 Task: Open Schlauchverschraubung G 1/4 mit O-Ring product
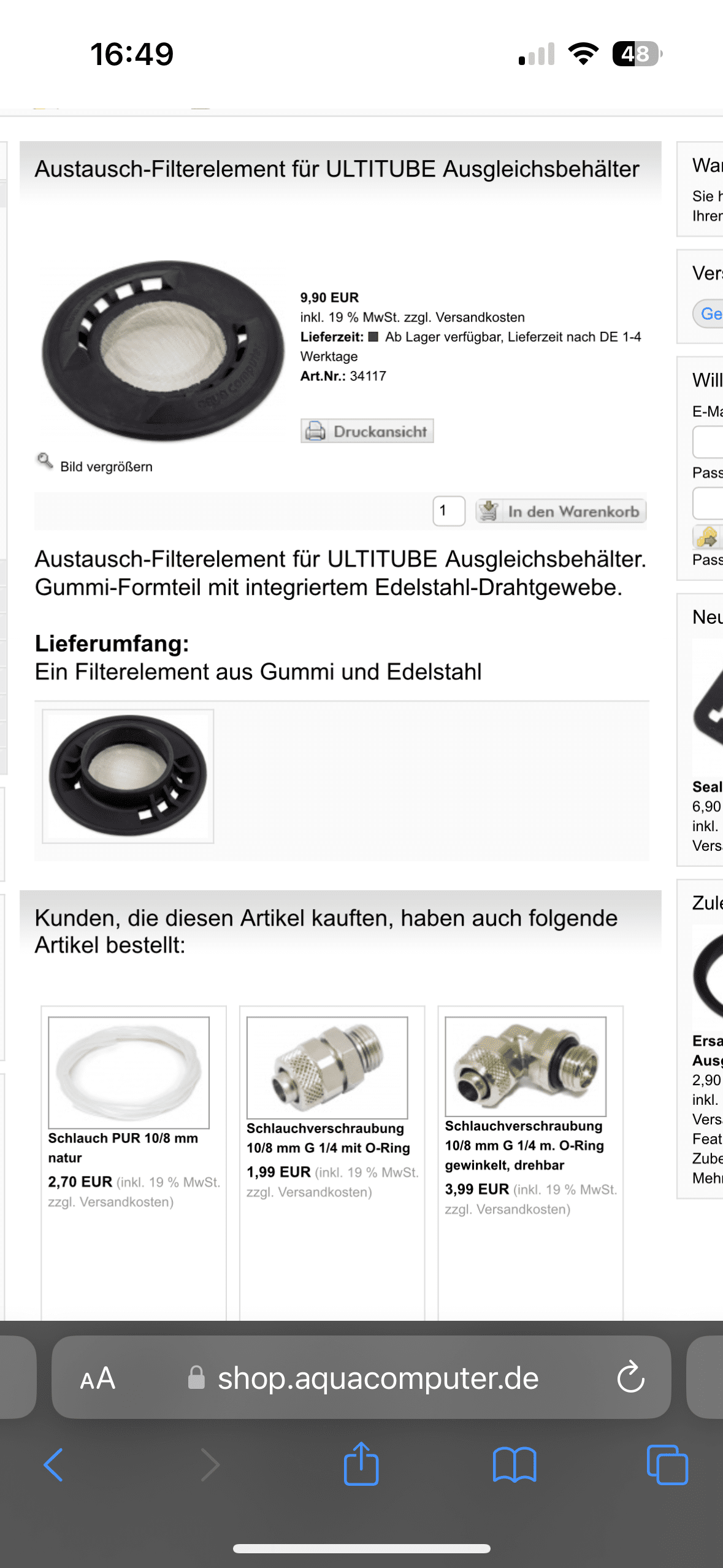(327, 1137)
